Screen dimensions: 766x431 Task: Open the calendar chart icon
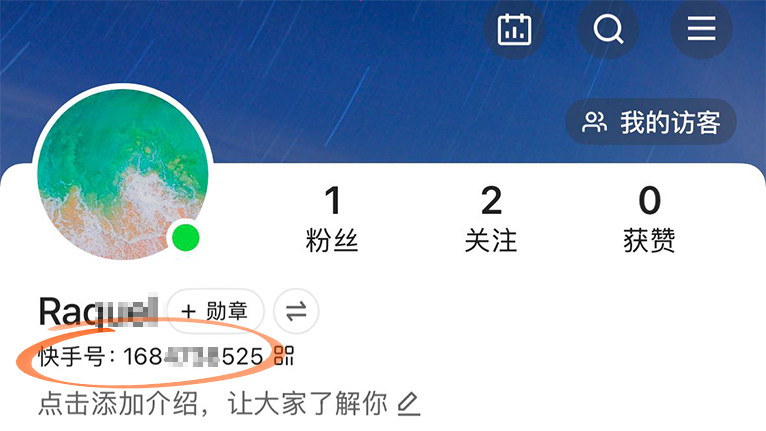[x=514, y=29]
